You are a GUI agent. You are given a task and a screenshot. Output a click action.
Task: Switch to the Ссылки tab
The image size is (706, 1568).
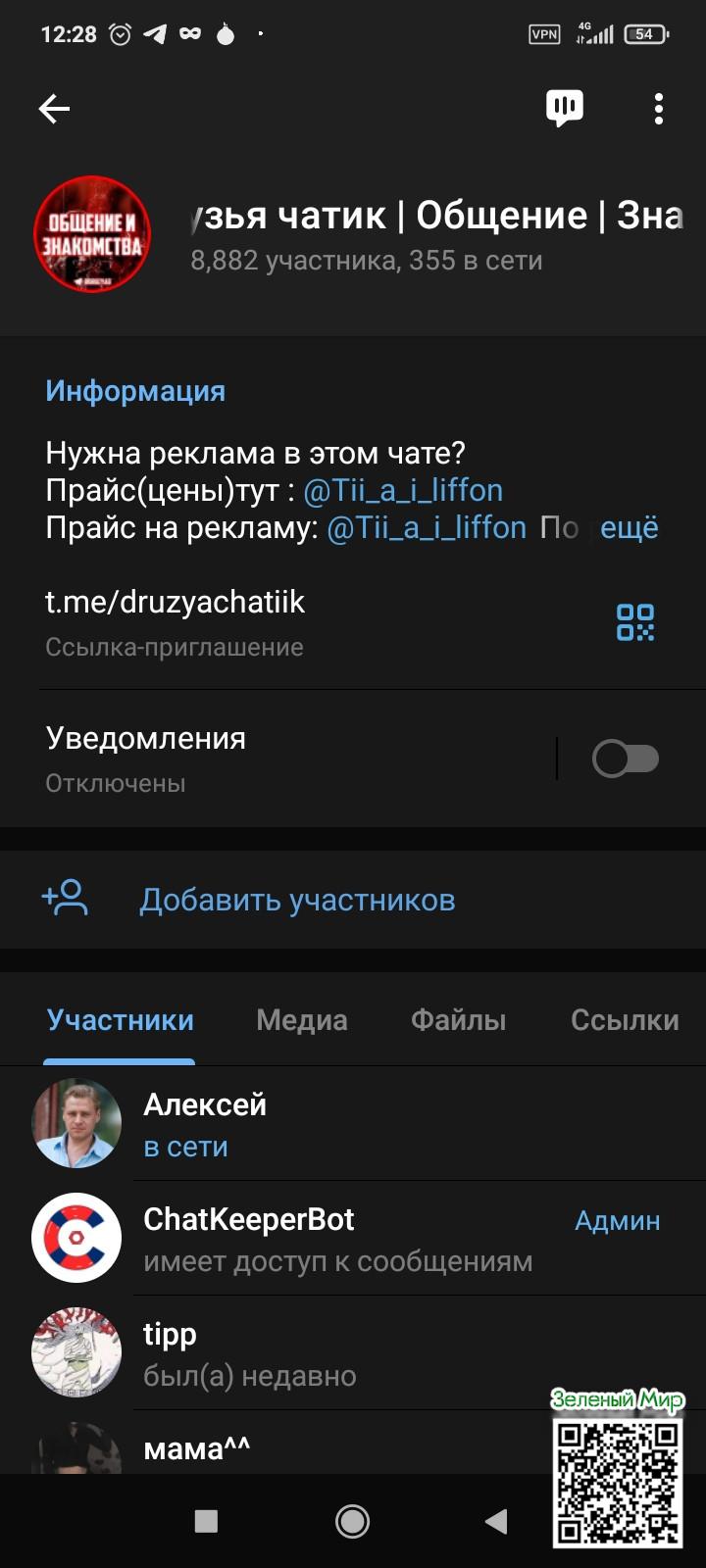click(x=625, y=1020)
